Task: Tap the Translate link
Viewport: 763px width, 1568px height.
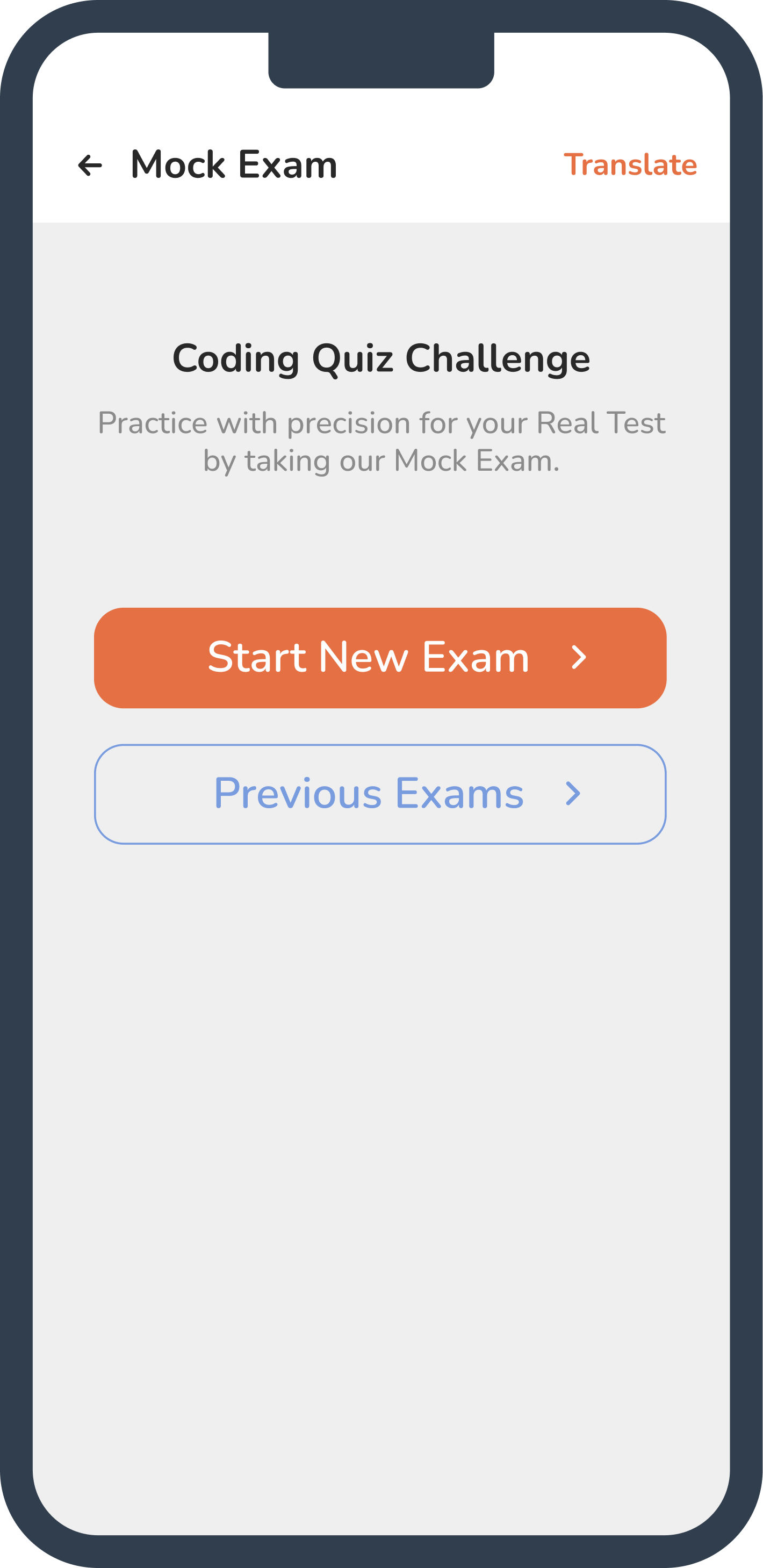Action: [x=630, y=165]
